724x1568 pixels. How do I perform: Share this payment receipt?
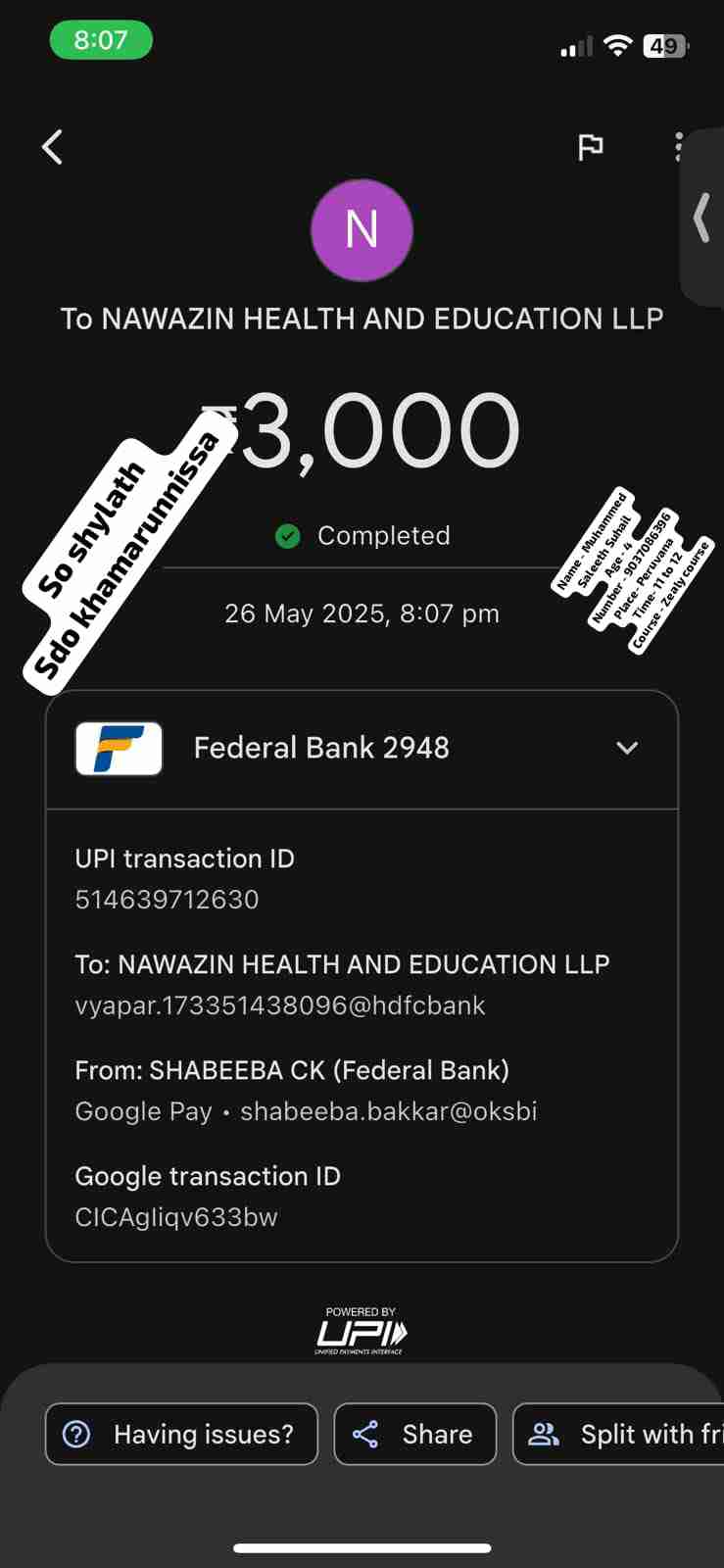(415, 1434)
